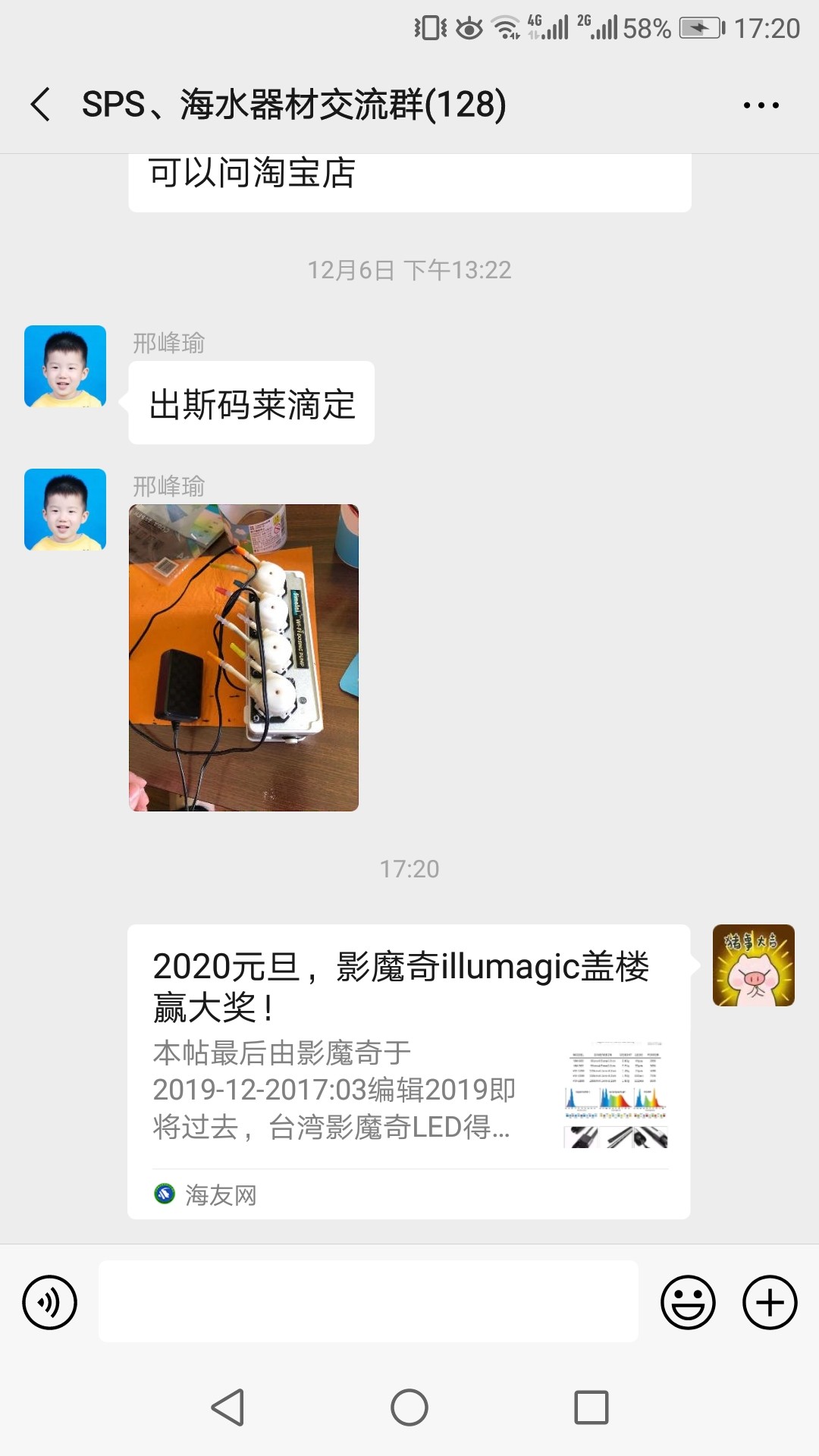Switch to voice message input
Image resolution: width=819 pixels, height=1456 pixels.
click(50, 1302)
